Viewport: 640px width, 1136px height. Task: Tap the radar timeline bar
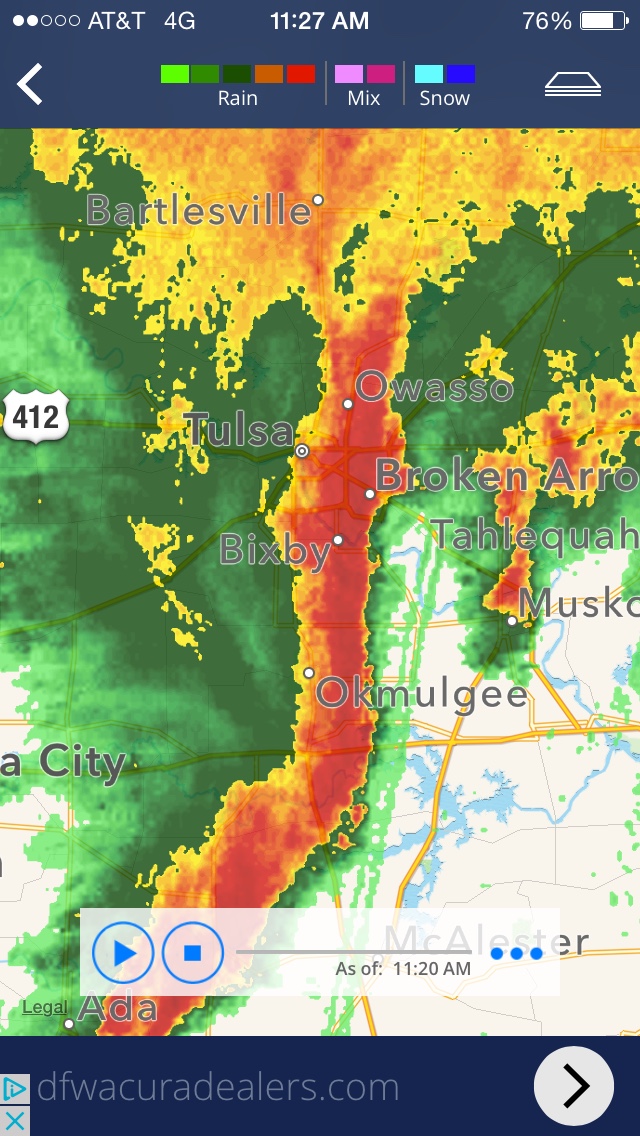click(360, 952)
